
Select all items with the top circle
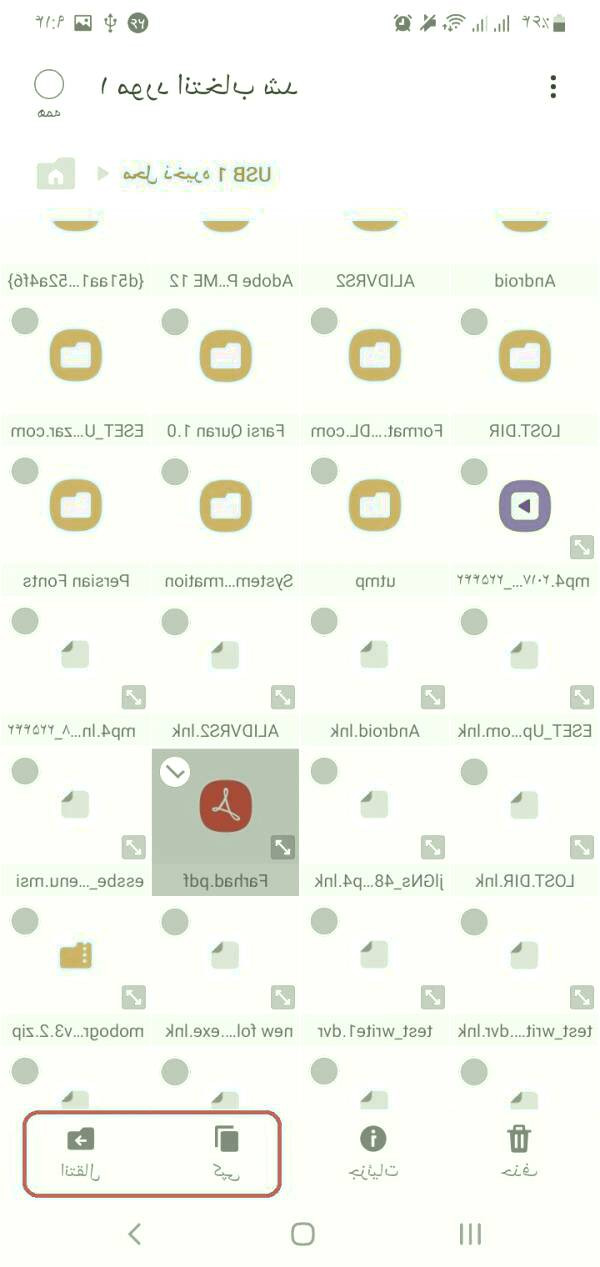click(x=48, y=85)
